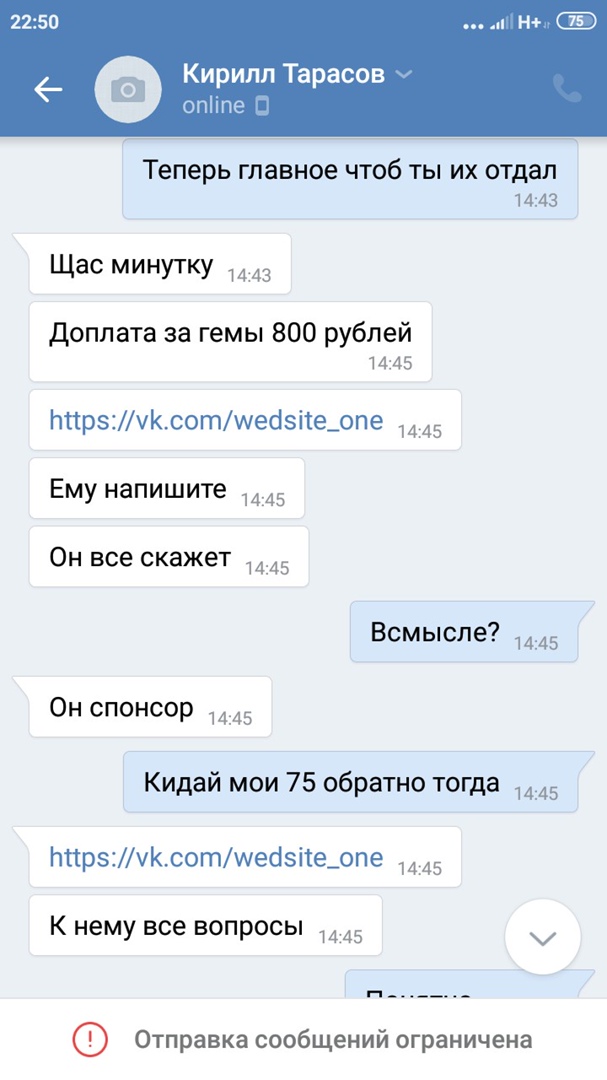The width and height of the screenshot is (607, 1080).
Task: Expand the Кирилл Тарасов chat dropdown
Action: (403, 75)
